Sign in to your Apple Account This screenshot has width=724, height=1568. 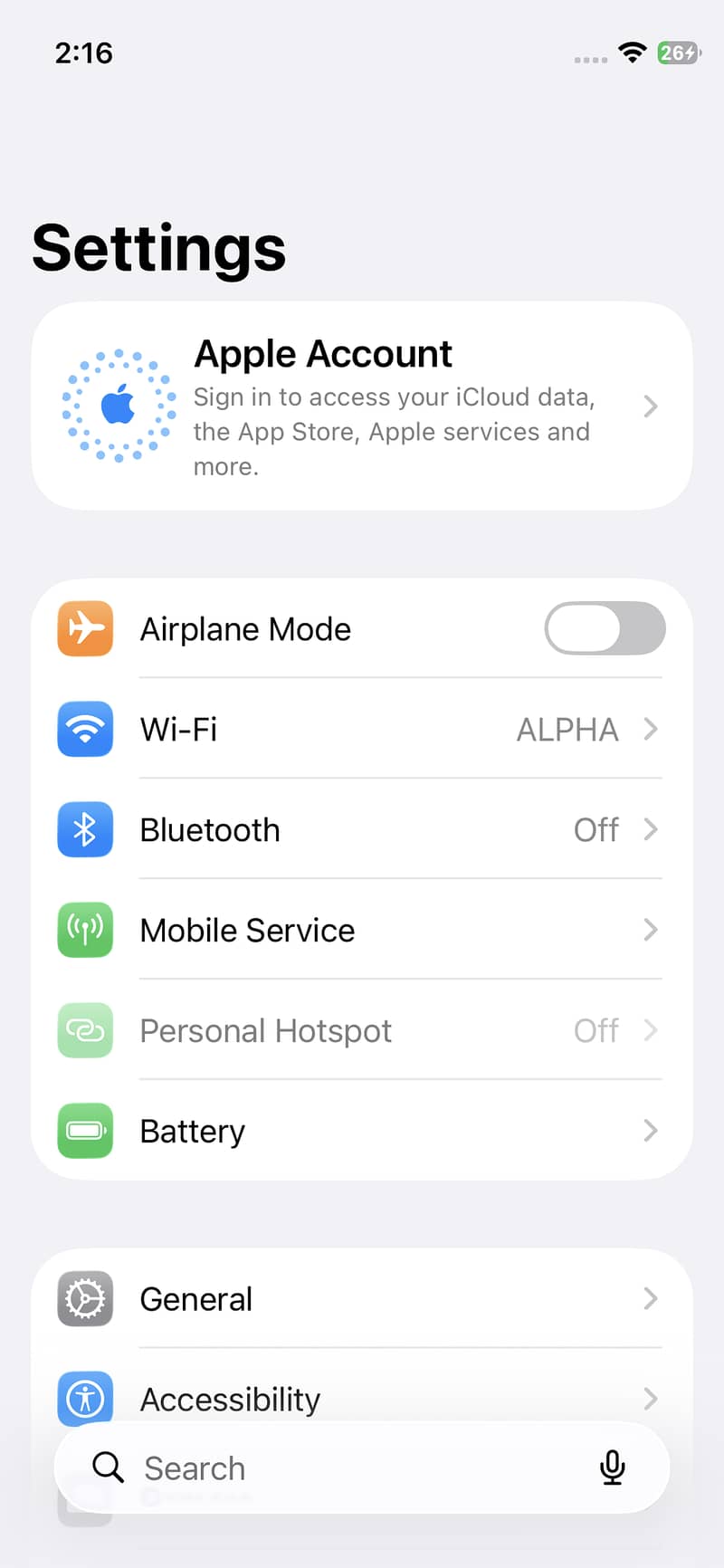point(362,405)
